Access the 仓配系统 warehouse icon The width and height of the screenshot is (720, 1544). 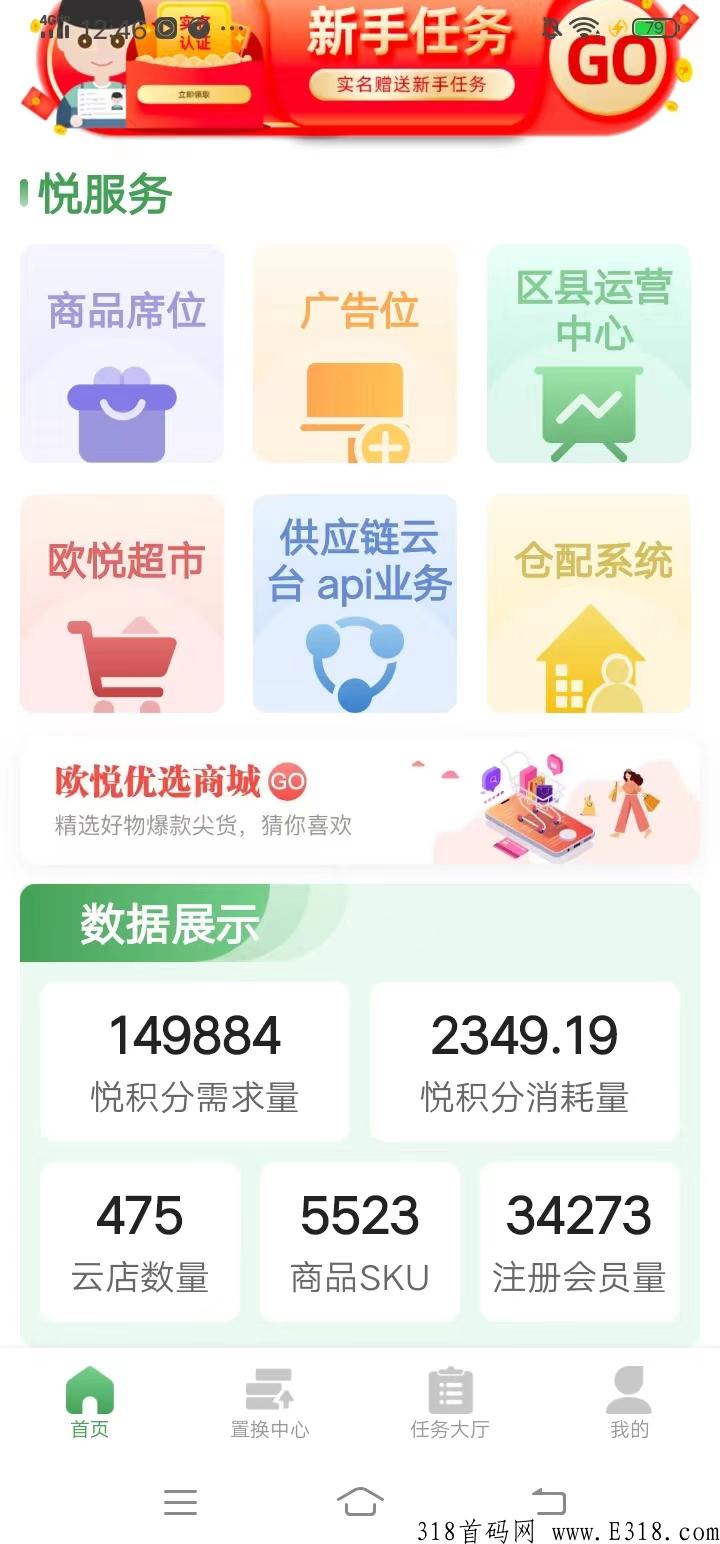coord(587,605)
